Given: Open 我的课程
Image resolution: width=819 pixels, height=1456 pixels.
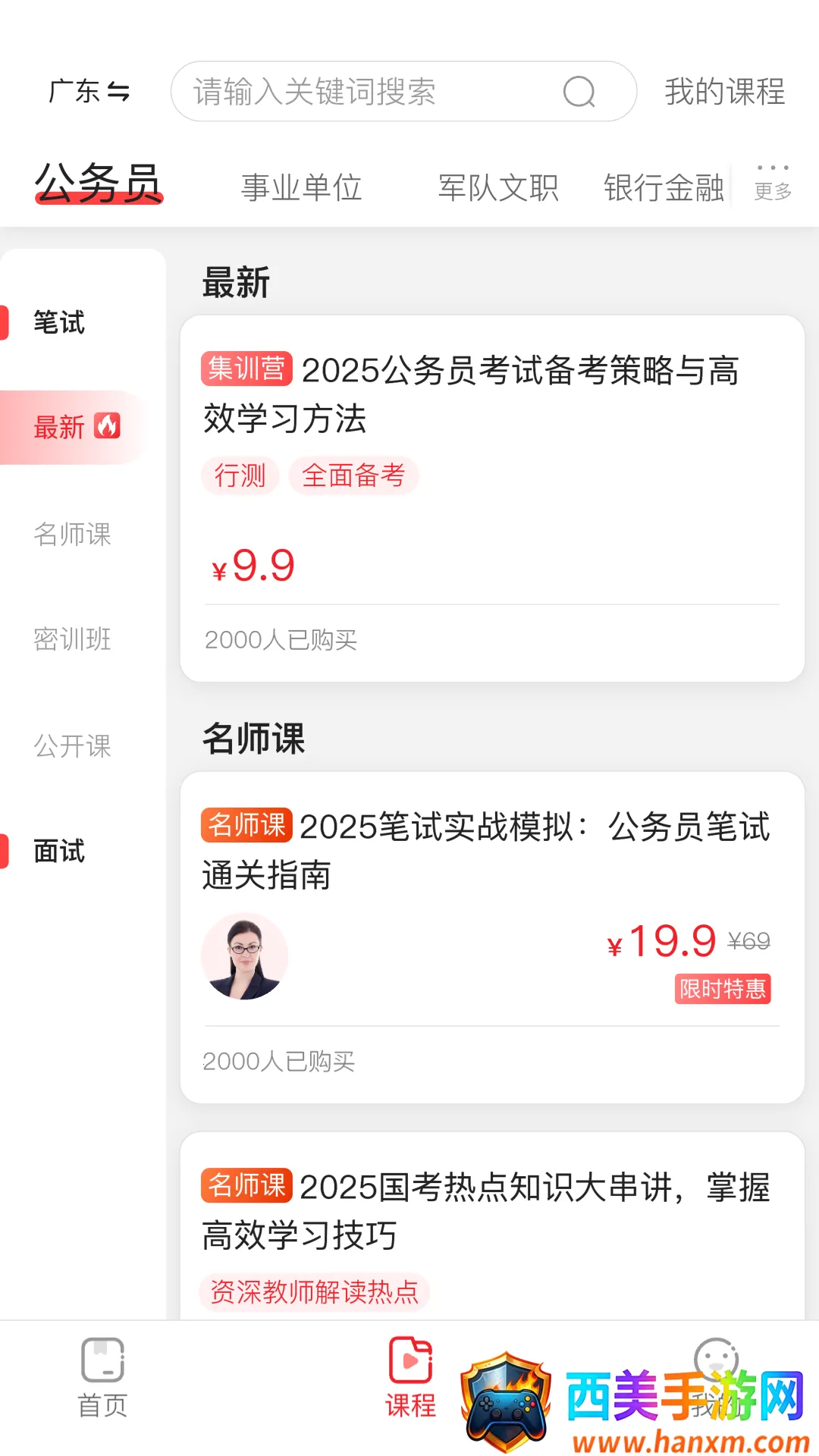Looking at the screenshot, I should tap(724, 92).
